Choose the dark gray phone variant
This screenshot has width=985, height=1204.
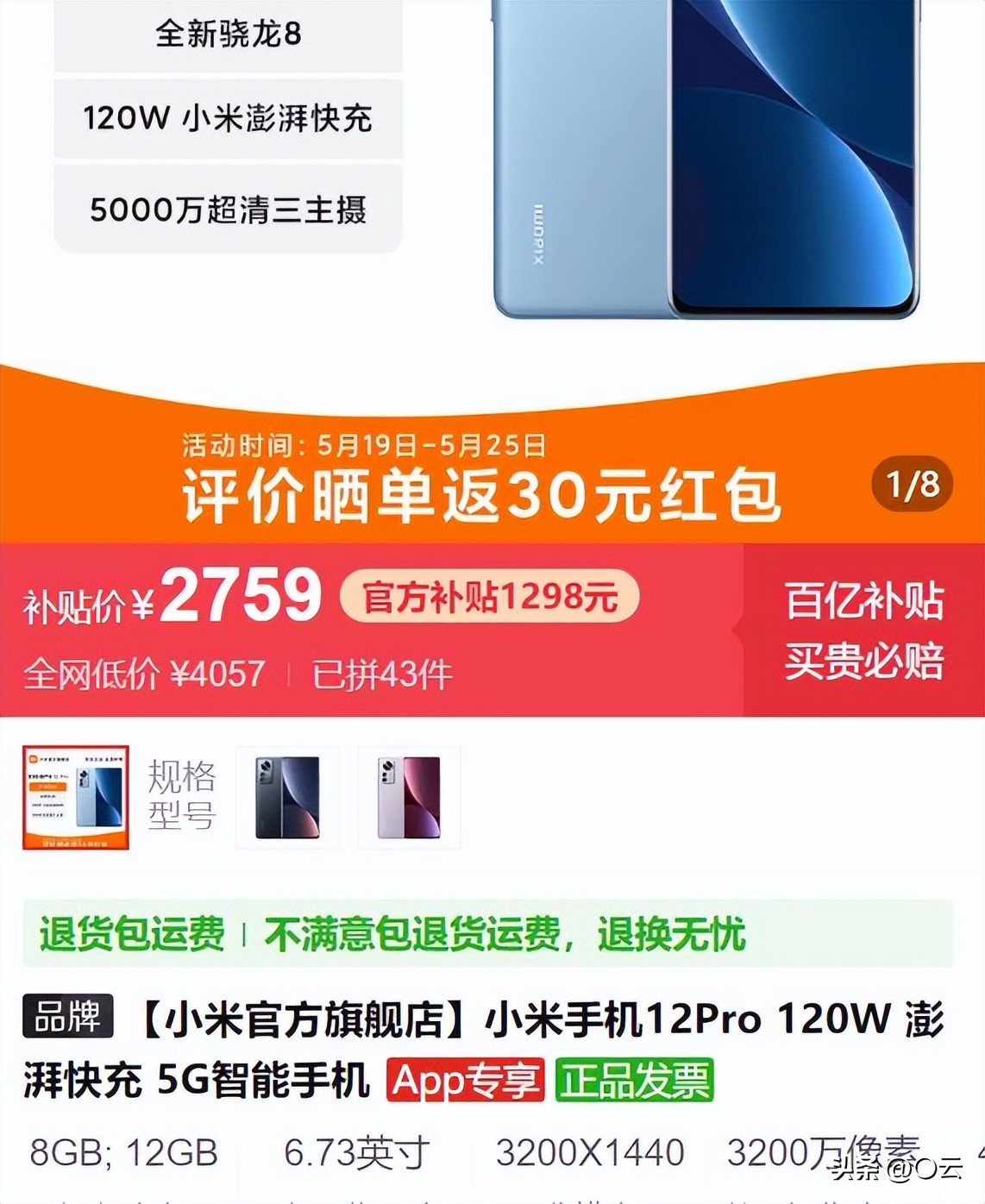pyautogui.click(x=287, y=798)
